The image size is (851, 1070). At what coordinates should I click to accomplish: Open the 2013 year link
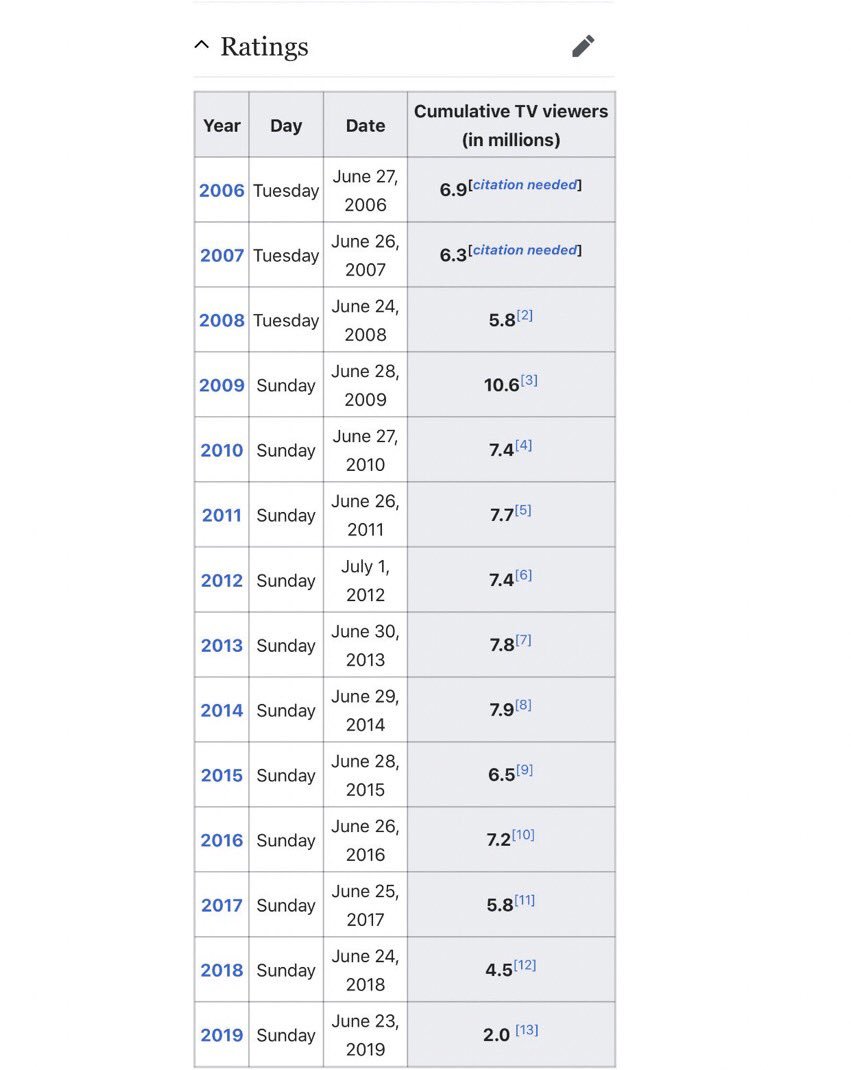click(221, 645)
